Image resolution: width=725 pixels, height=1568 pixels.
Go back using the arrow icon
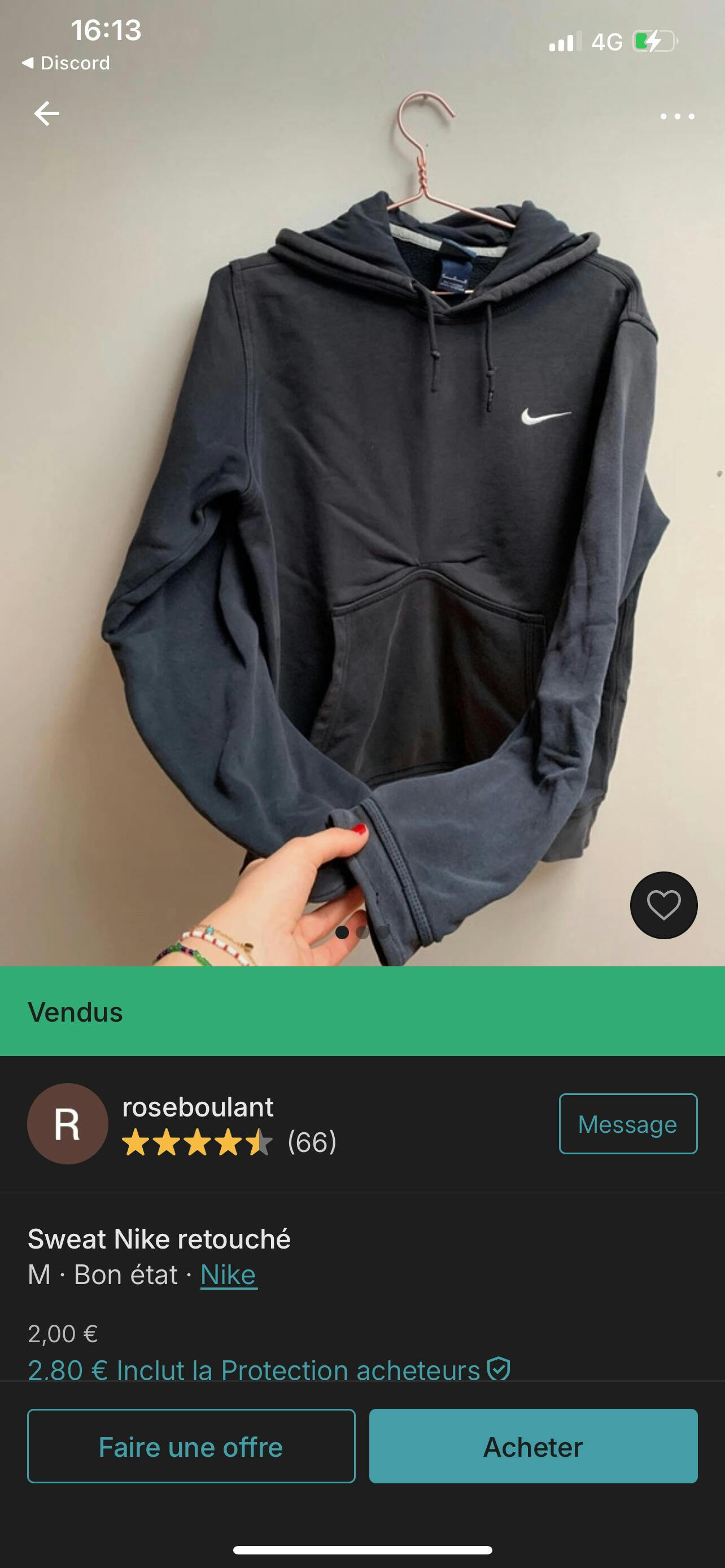pyautogui.click(x=46, y=114)
